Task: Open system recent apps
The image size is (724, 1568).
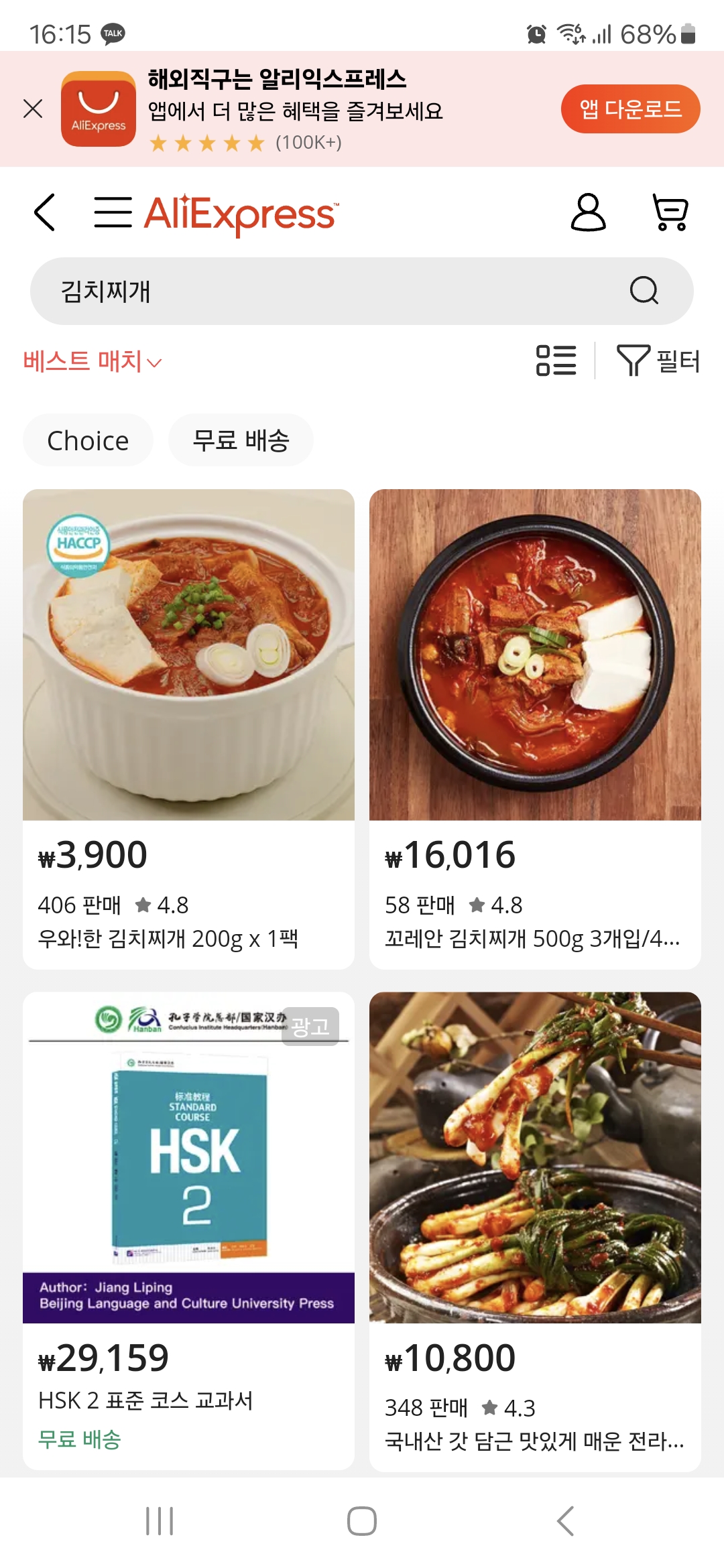Action: [x=160, y=1521]
